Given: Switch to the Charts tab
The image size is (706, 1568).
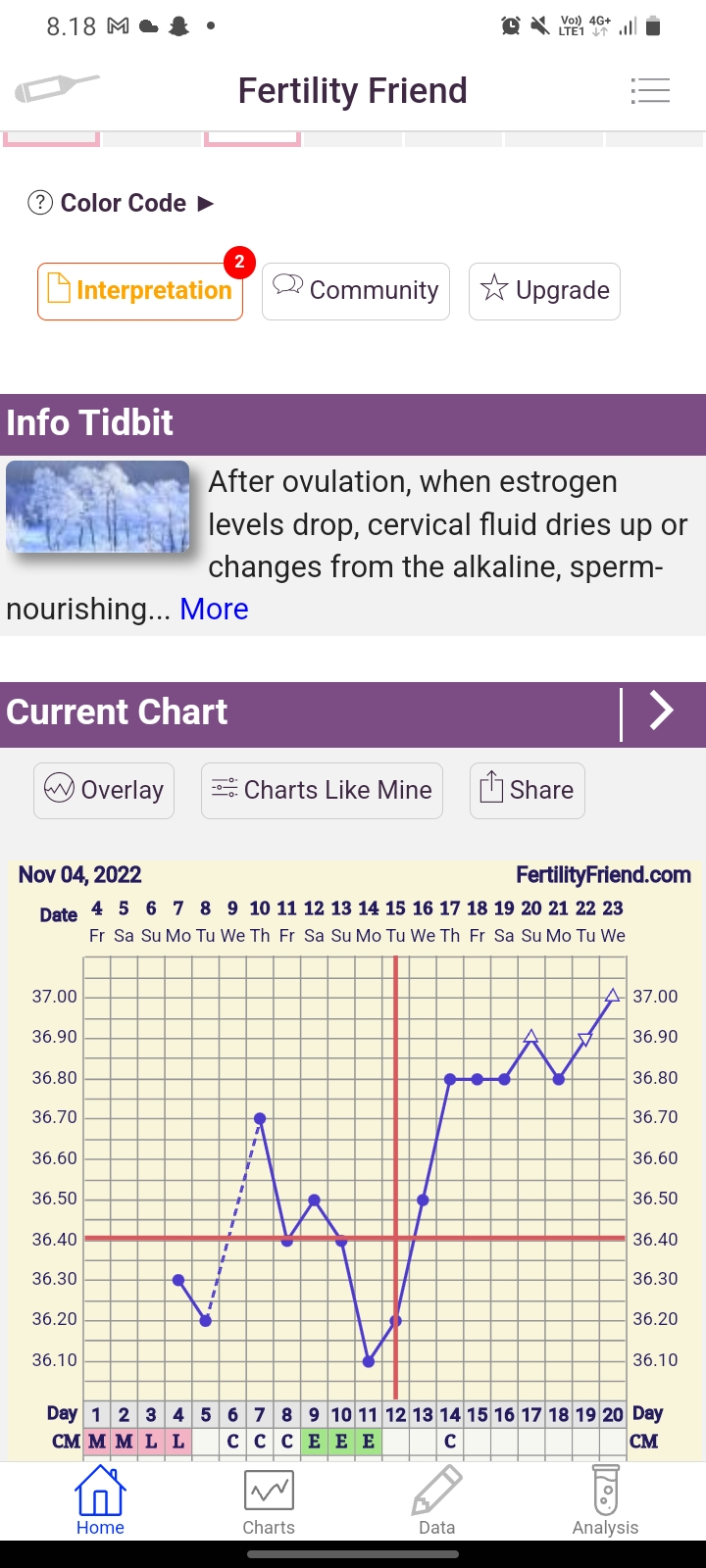Looking at the screenshot, I should pyautogui.click(x=269, y=1500).
